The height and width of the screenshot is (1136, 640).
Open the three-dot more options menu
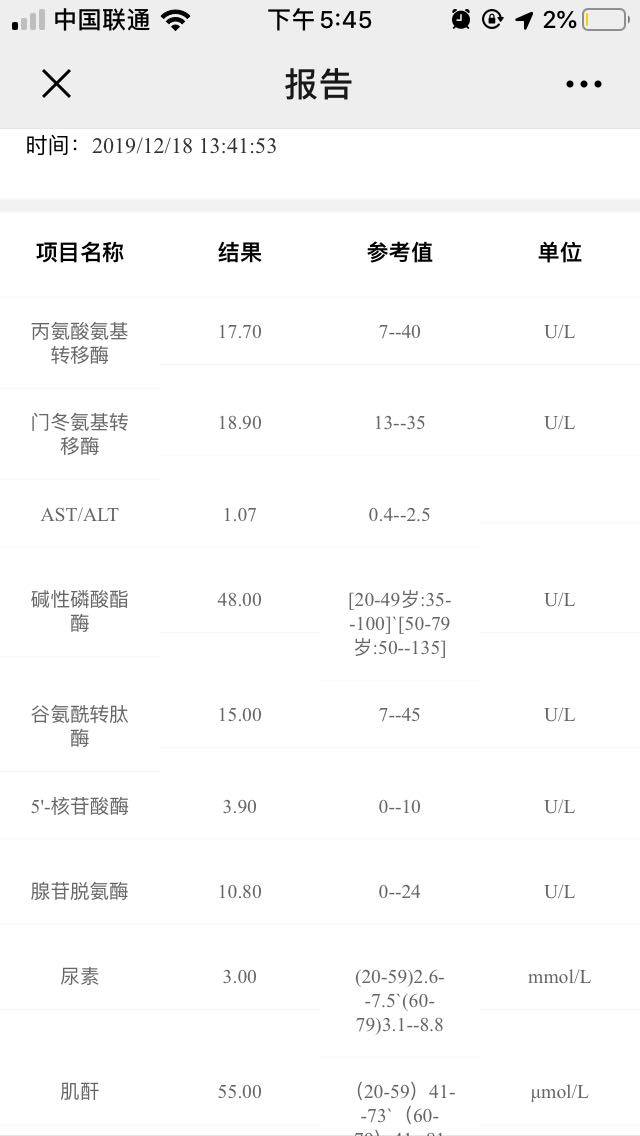point(583,85)
